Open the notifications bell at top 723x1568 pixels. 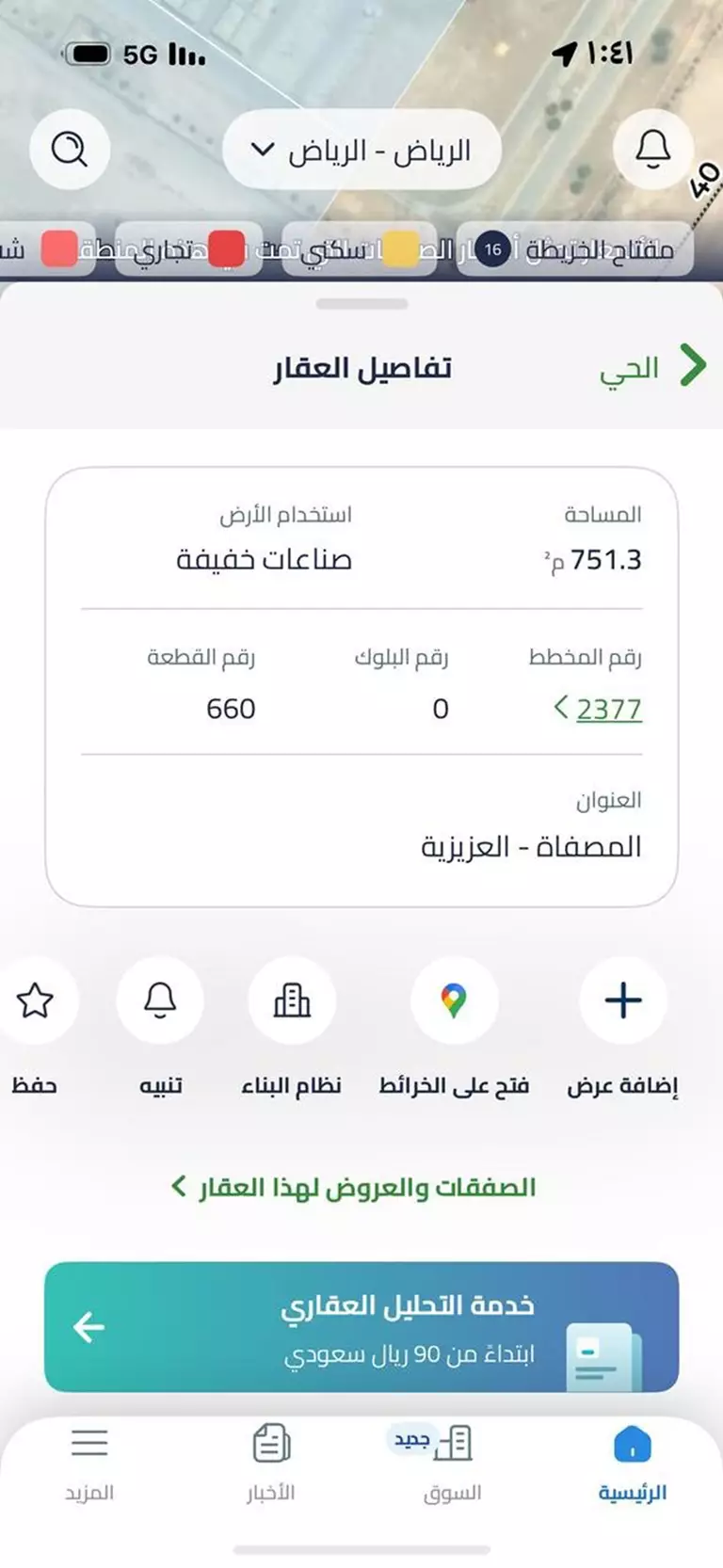click(x=653, y=150)
